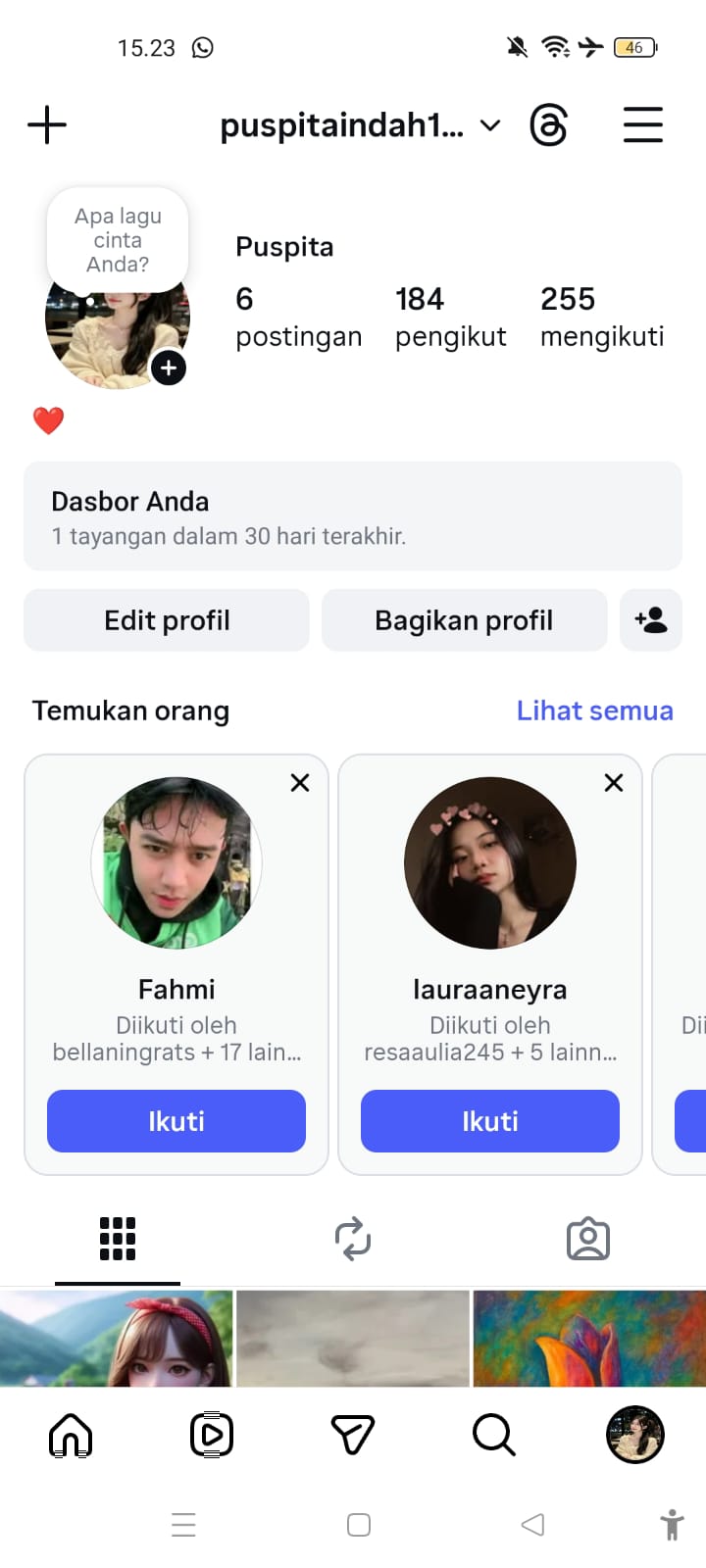Viewport: 706px width, 1568px height.
Task: Tap the Bagikan profil button
Action: [x=464, y=620]
